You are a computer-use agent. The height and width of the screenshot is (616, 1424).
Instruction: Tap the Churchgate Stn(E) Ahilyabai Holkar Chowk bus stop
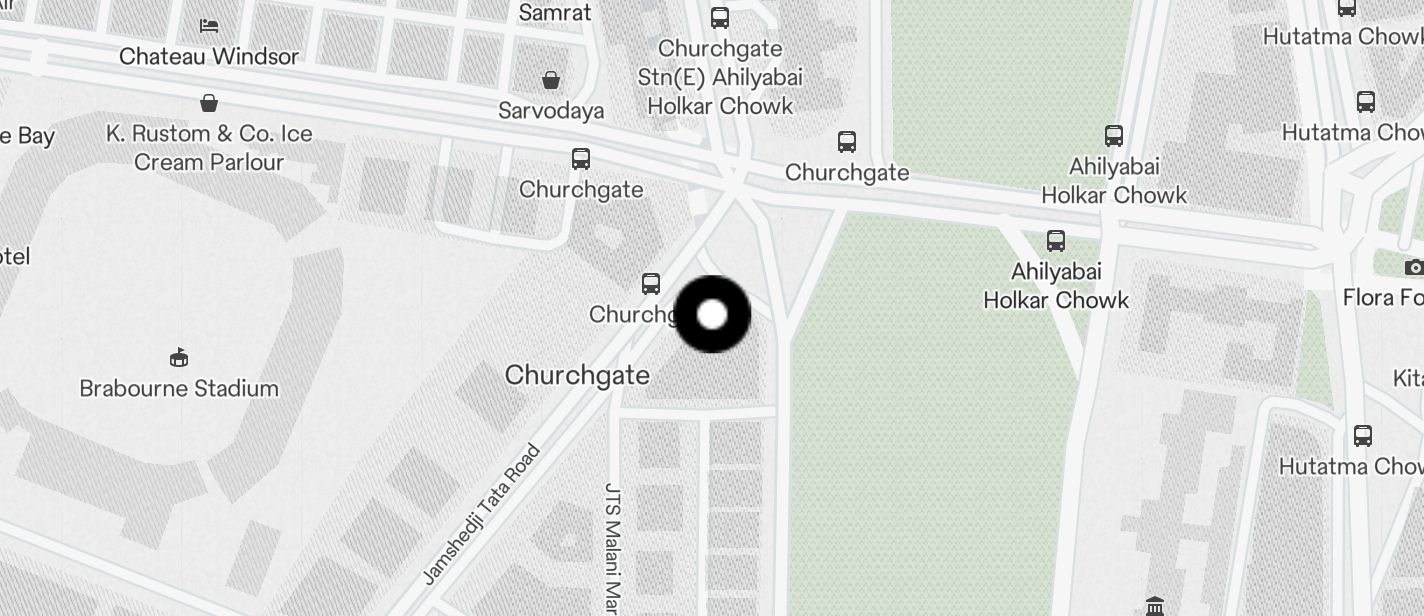720,18
